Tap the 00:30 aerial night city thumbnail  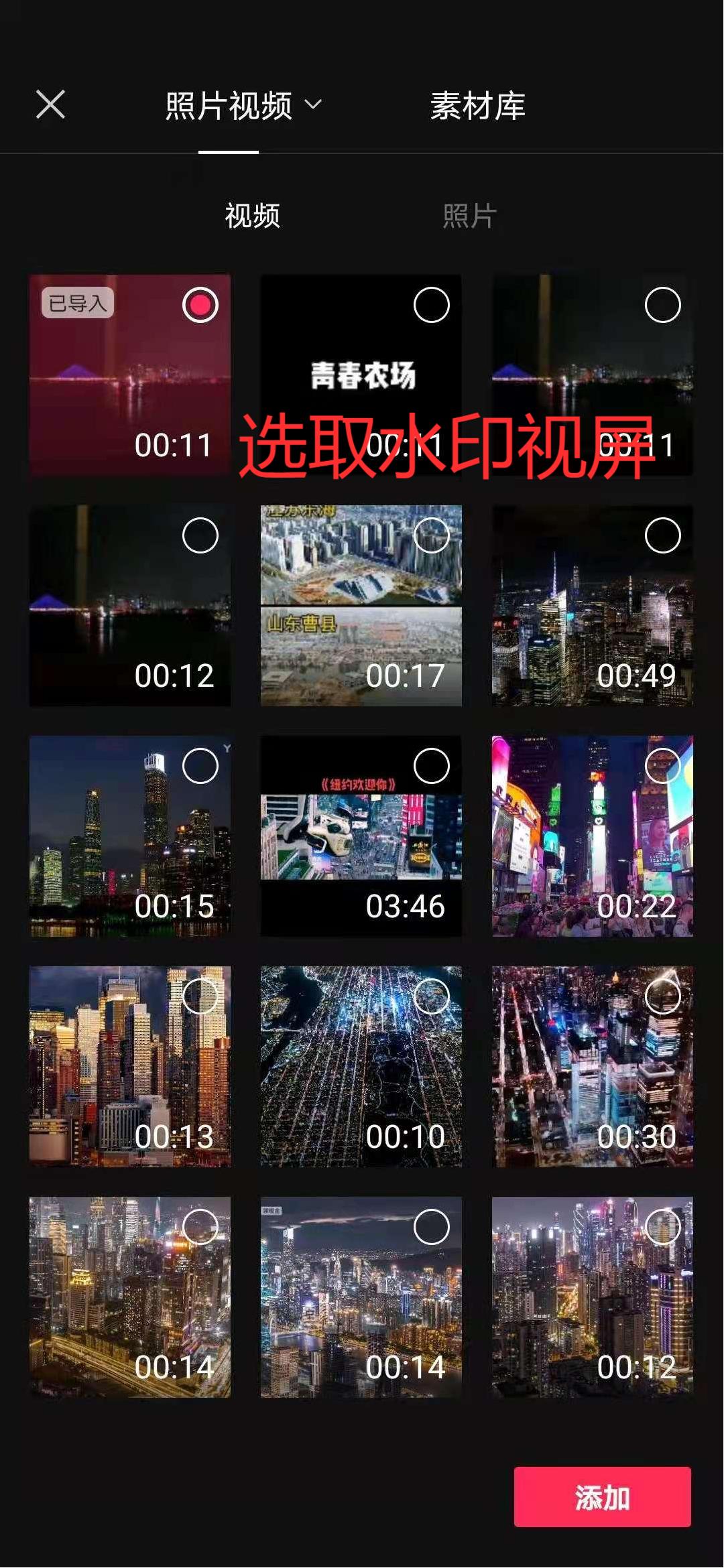click(x=593, y=1065)
